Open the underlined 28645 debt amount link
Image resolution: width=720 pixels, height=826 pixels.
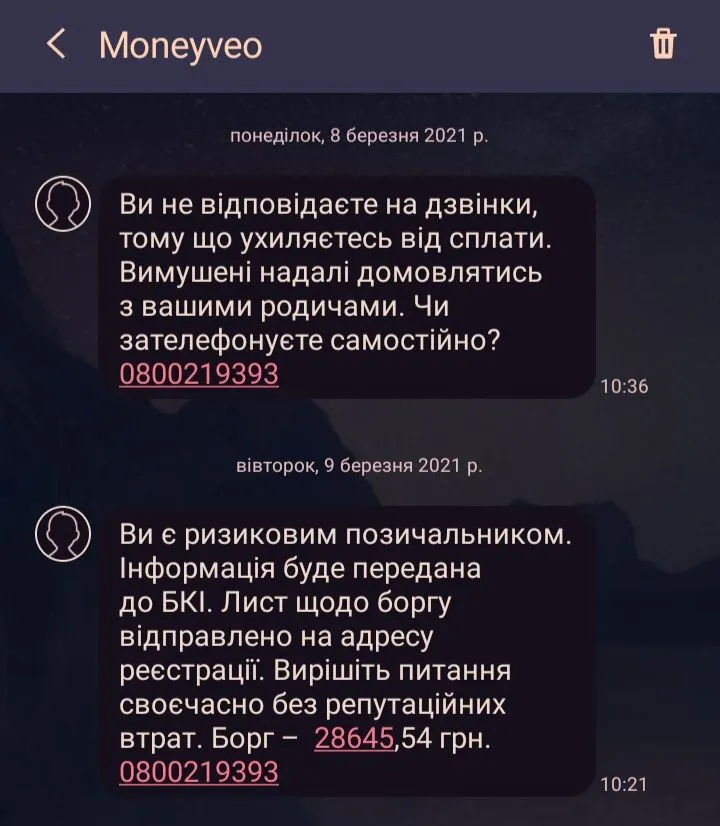[x=355, y=739]
